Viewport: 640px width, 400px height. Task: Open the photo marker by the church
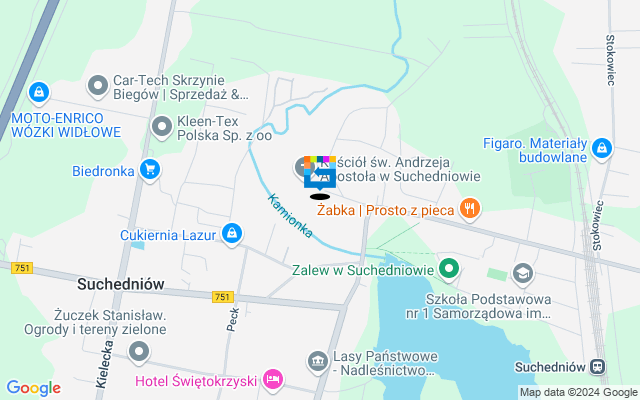coord(319,172)
